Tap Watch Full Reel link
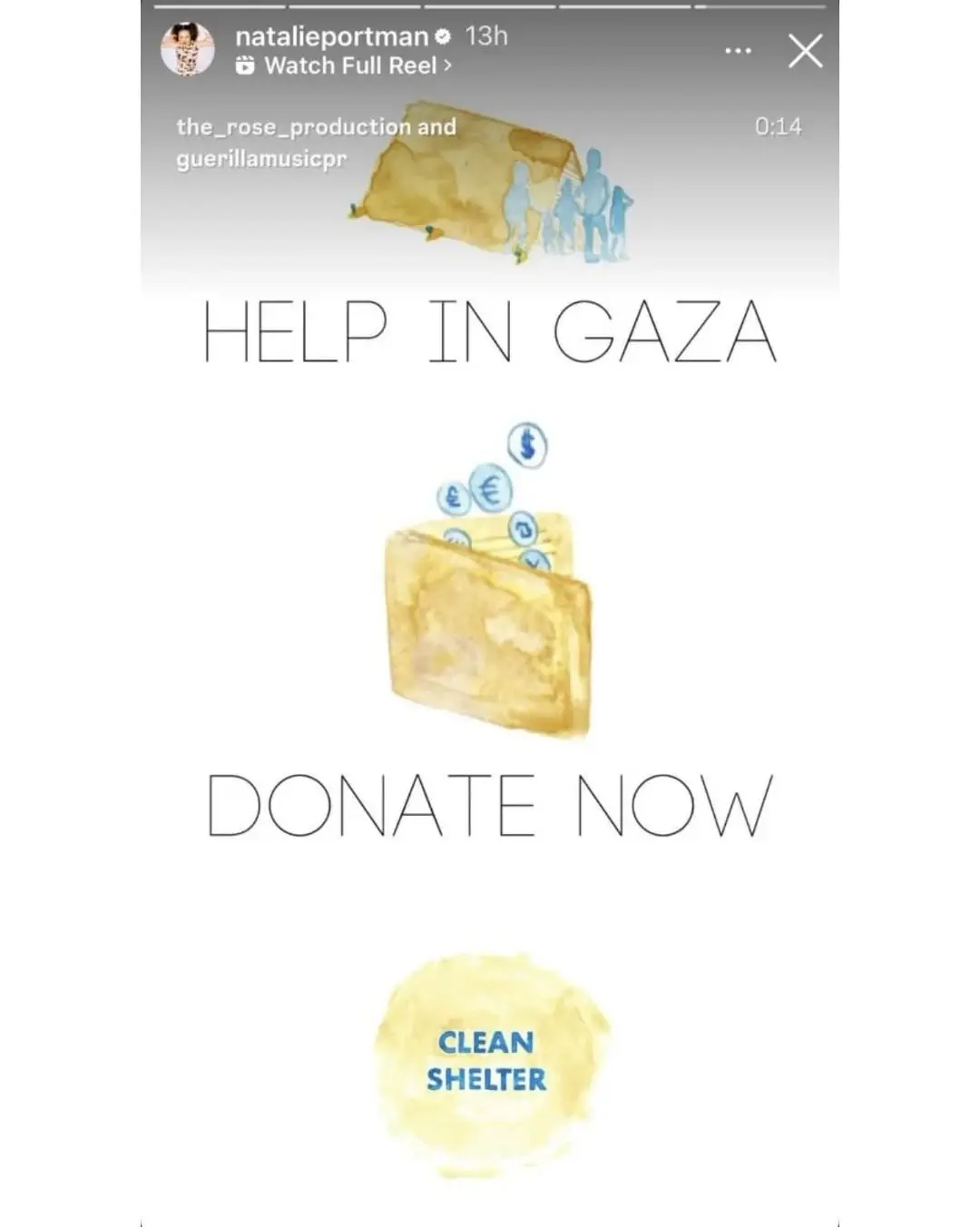 coord(345,65)
